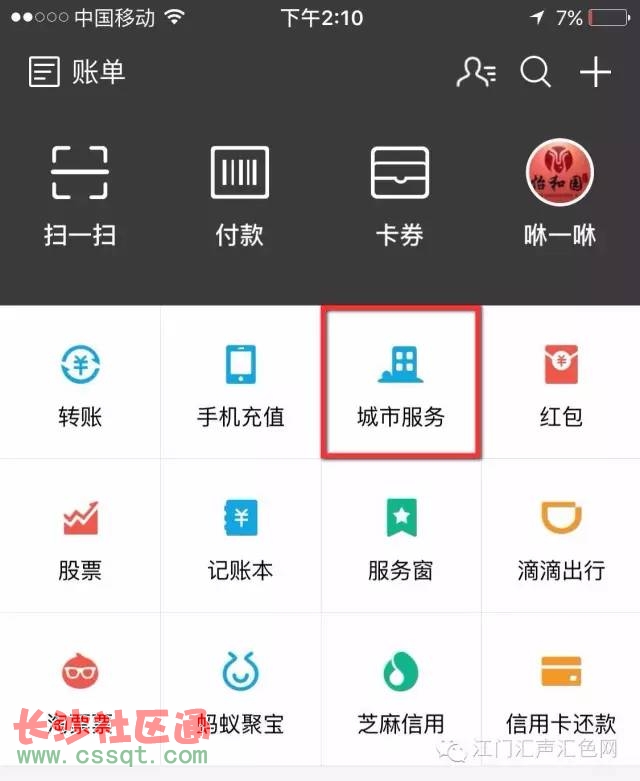Open 芝麻信用 credit score
Screen dimensions: 640x781
(x=400, y=690)
